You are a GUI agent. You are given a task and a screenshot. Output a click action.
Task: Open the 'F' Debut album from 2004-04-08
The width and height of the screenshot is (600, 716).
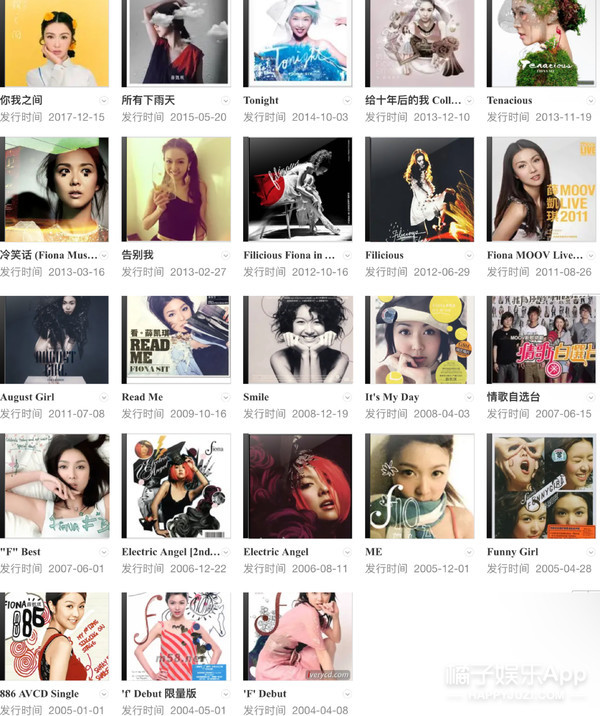pos(298,637)
